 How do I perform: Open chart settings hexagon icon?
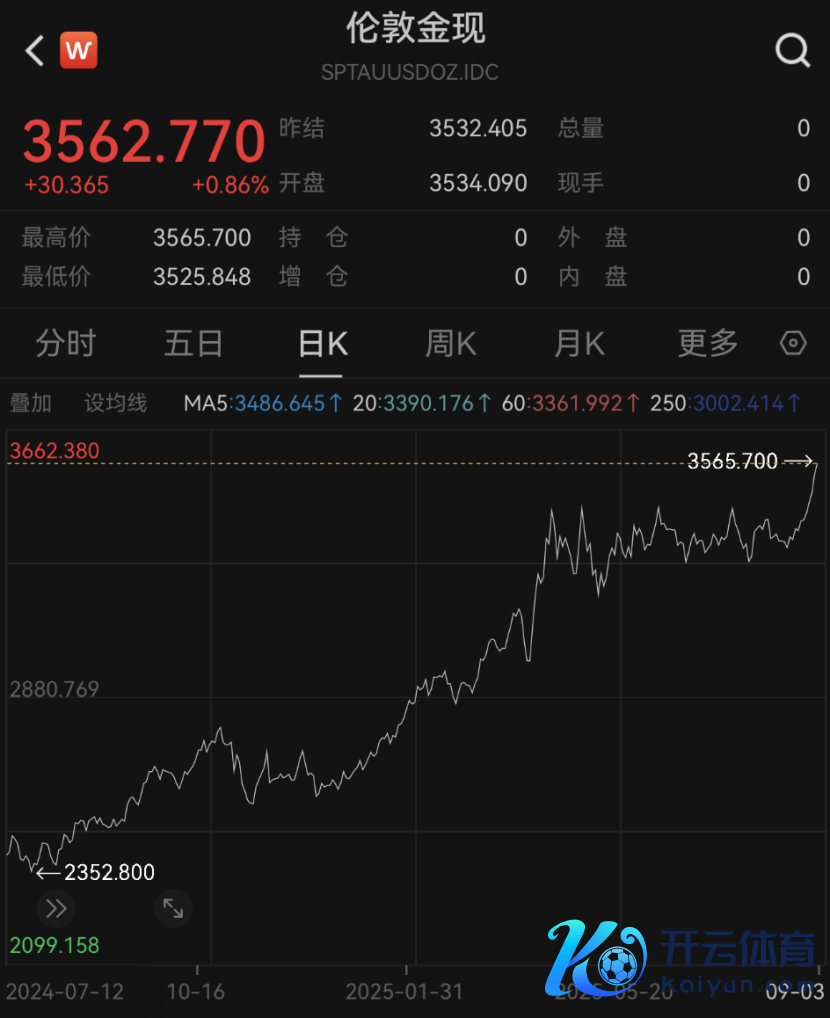pos(793,344)
